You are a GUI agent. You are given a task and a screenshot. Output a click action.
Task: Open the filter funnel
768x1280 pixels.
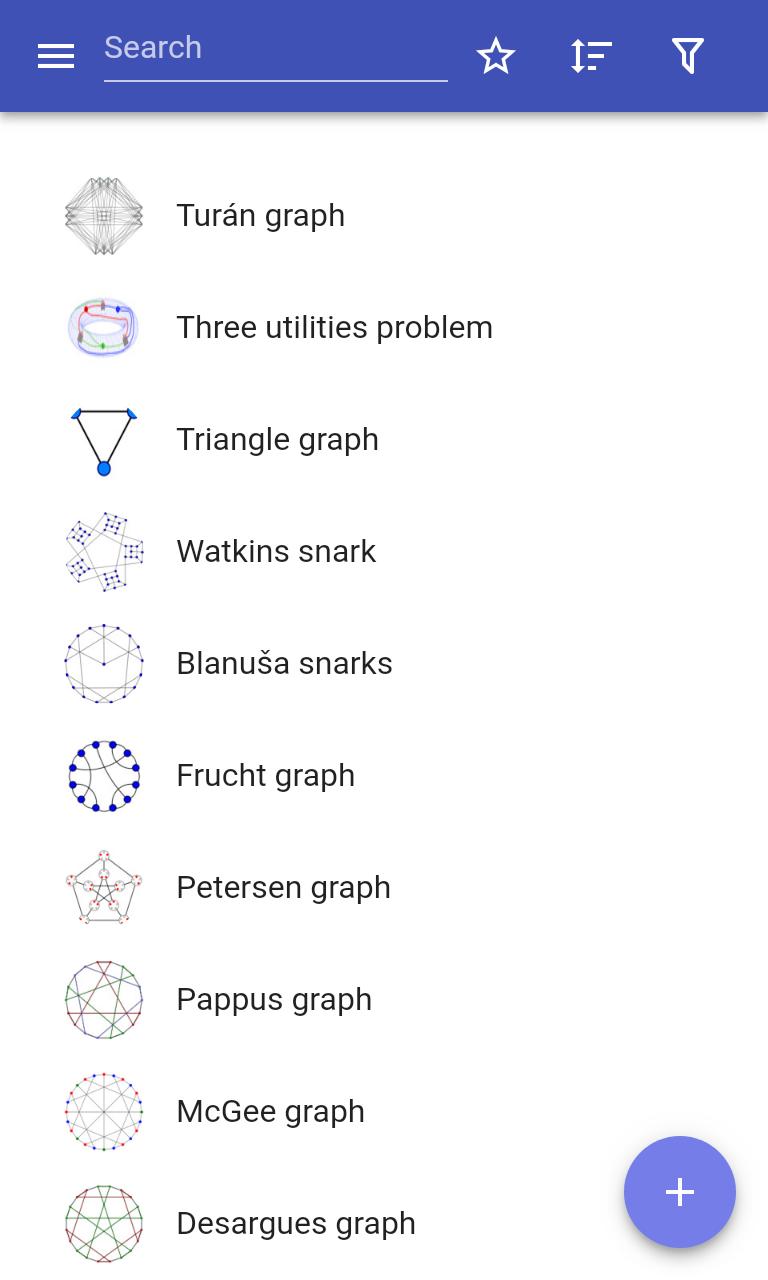688,56
